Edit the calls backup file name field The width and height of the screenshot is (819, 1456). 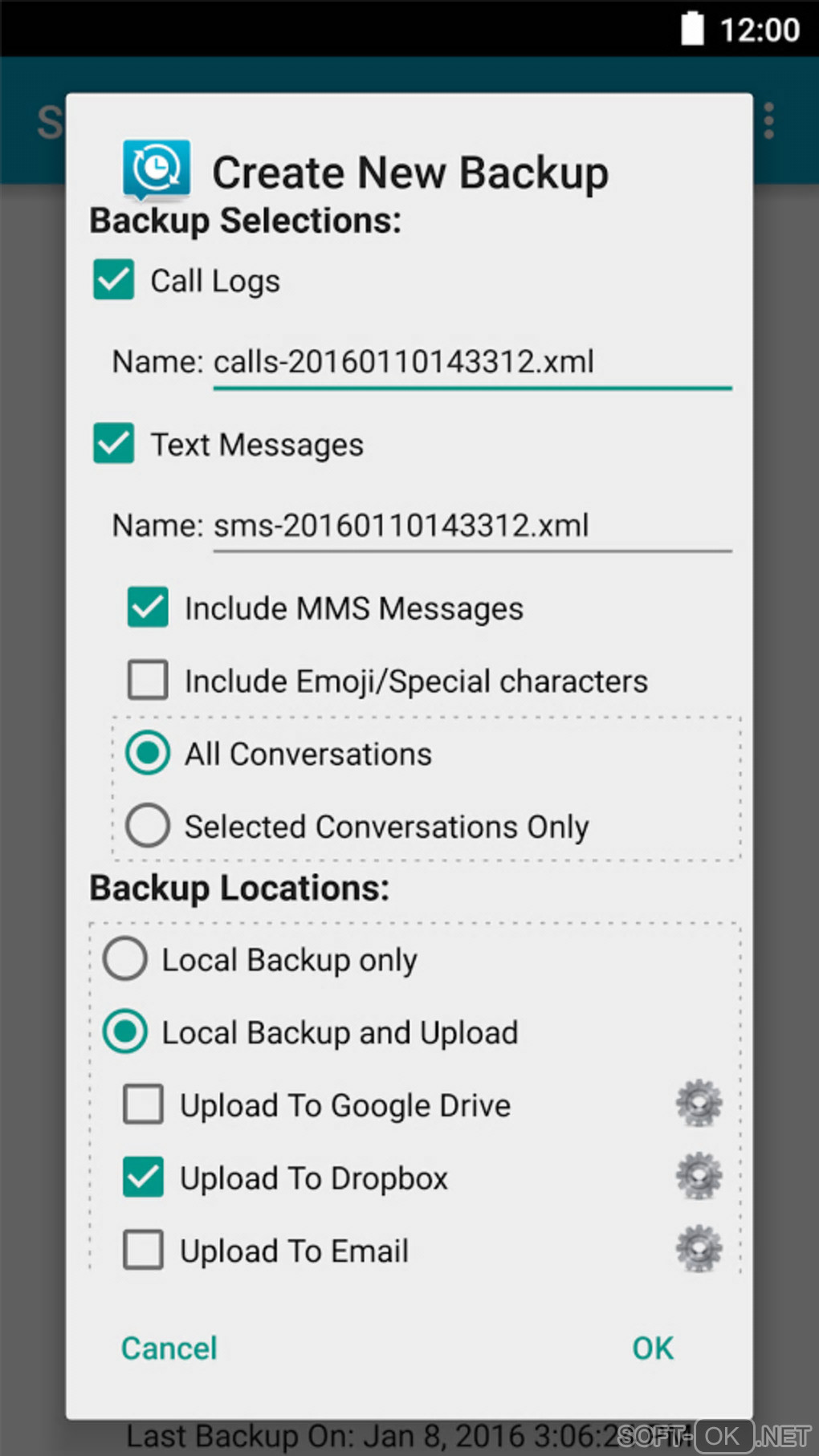[471, 362]
